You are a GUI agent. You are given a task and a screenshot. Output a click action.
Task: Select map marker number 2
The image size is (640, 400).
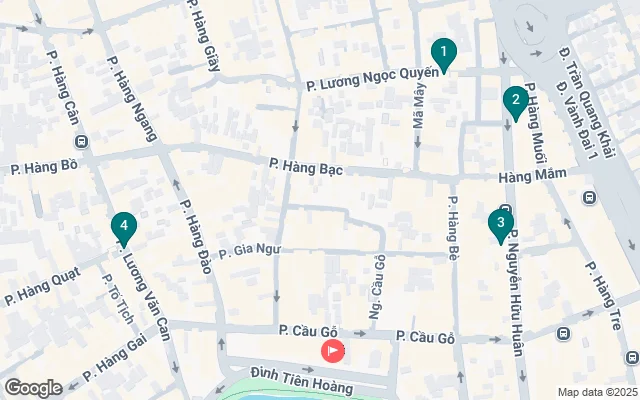[x=514, y=101]
